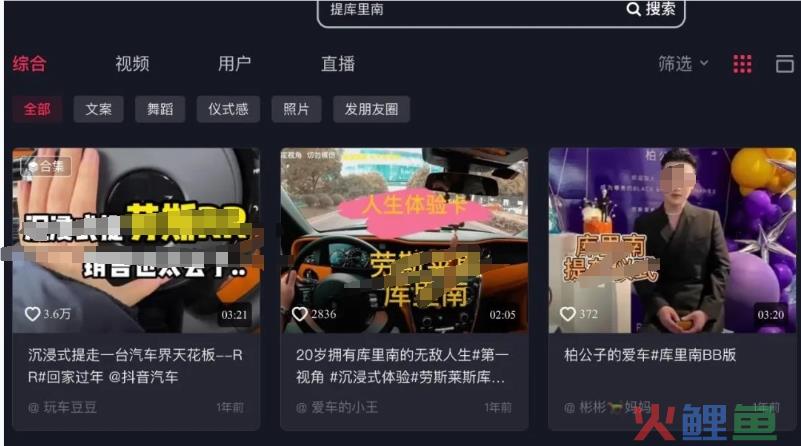801x446 pixels.
Task: Filter results by 舞蹈 chip
Action: tap(160, 109)
